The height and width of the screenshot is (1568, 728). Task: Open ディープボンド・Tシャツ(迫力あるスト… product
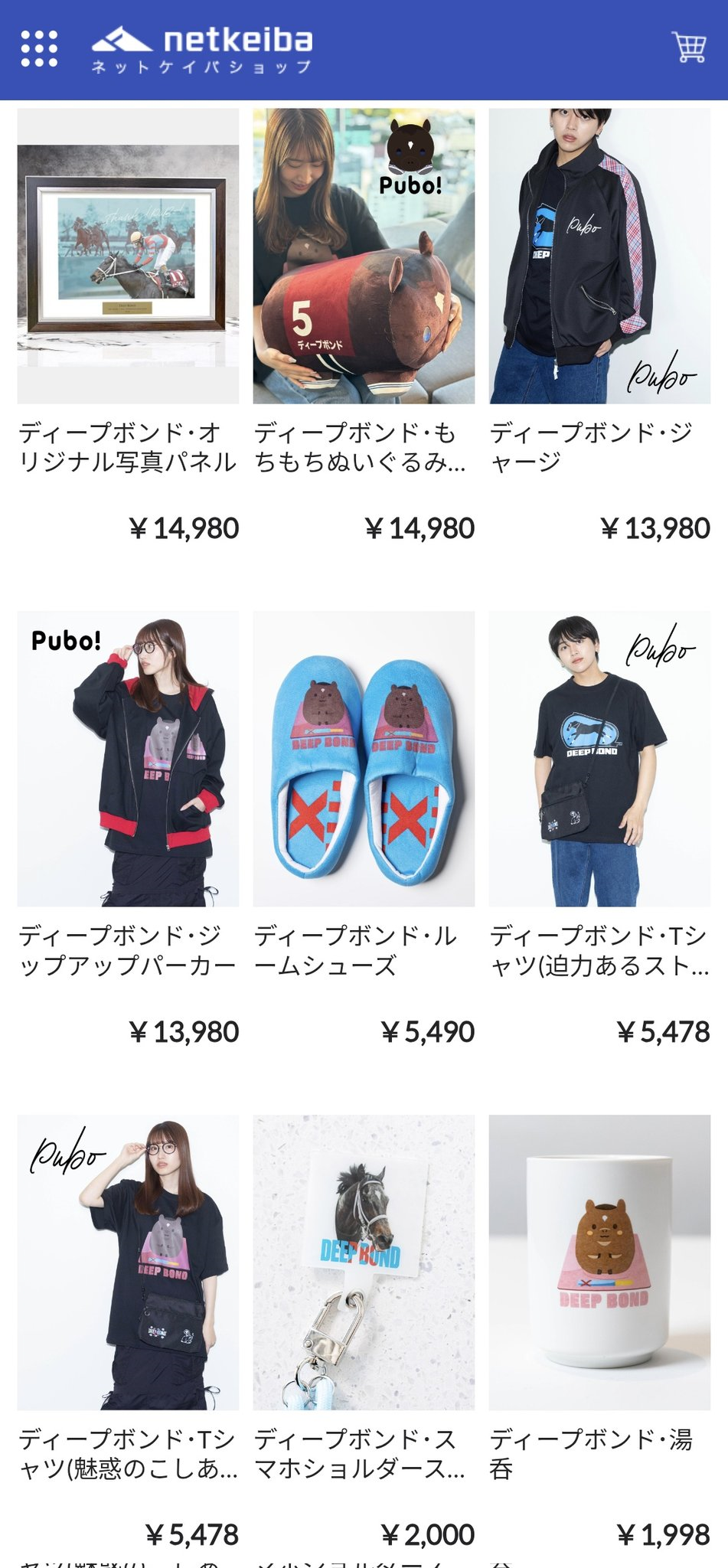coord(599,759)
